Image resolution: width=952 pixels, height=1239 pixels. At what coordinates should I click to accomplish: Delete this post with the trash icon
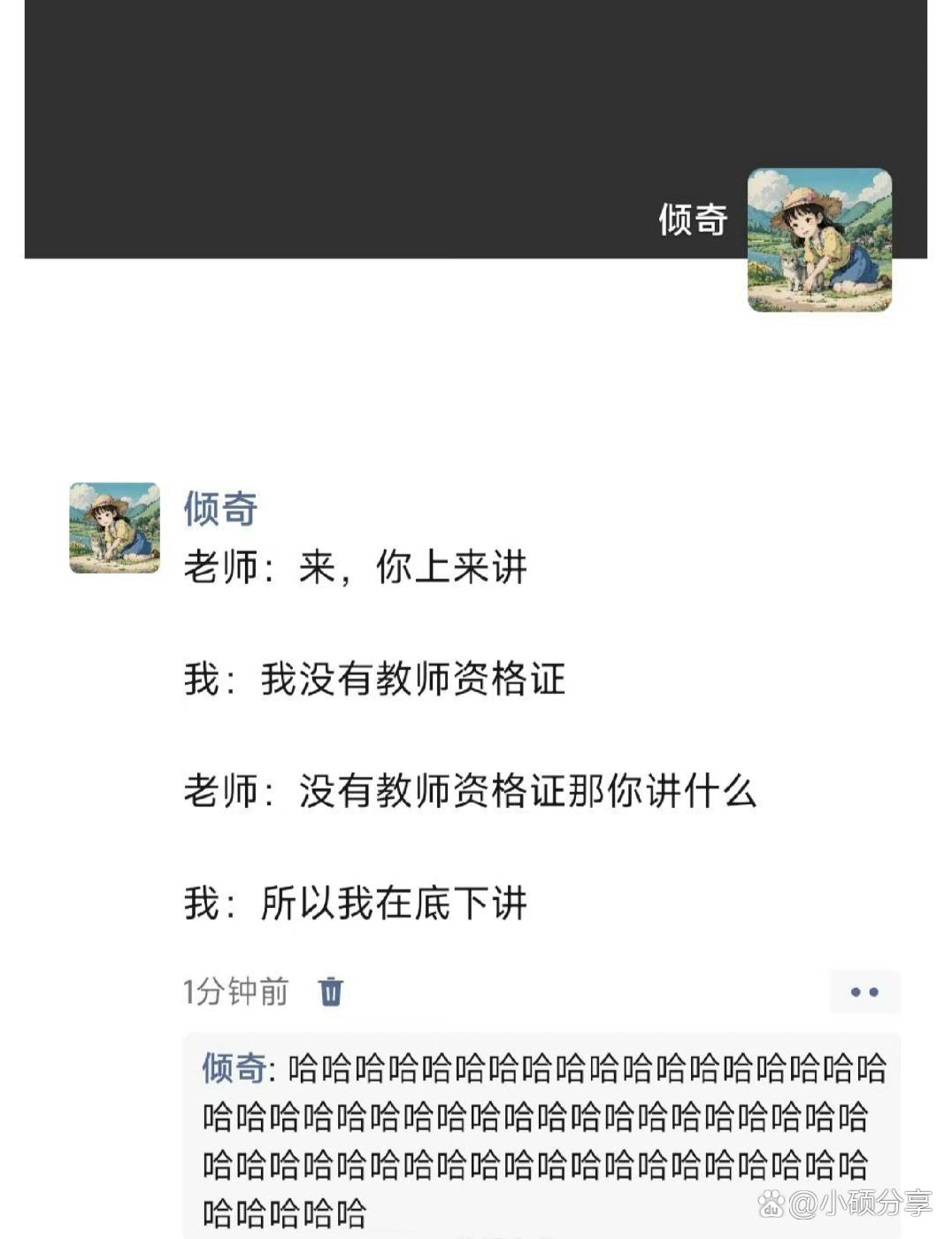[331, 991]
